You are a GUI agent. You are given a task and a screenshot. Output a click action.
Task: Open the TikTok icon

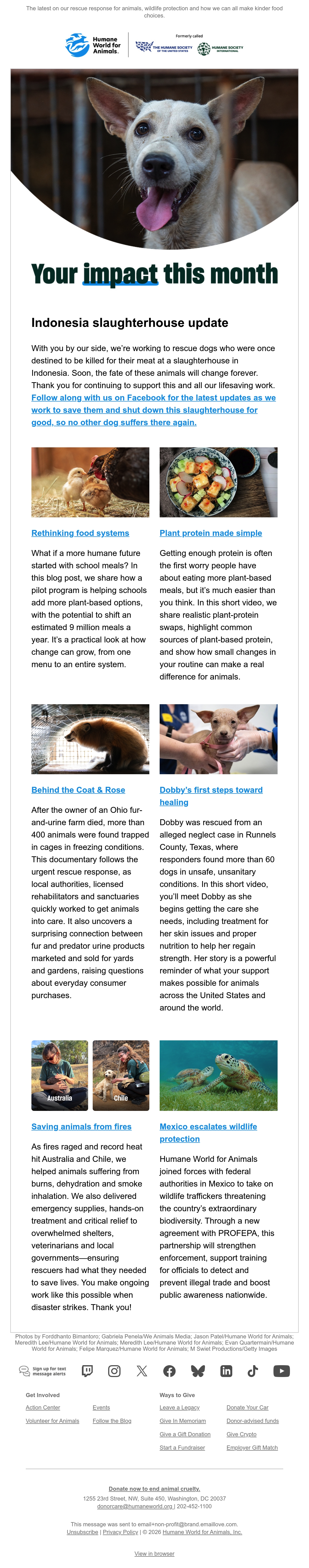click(253, 1371)
